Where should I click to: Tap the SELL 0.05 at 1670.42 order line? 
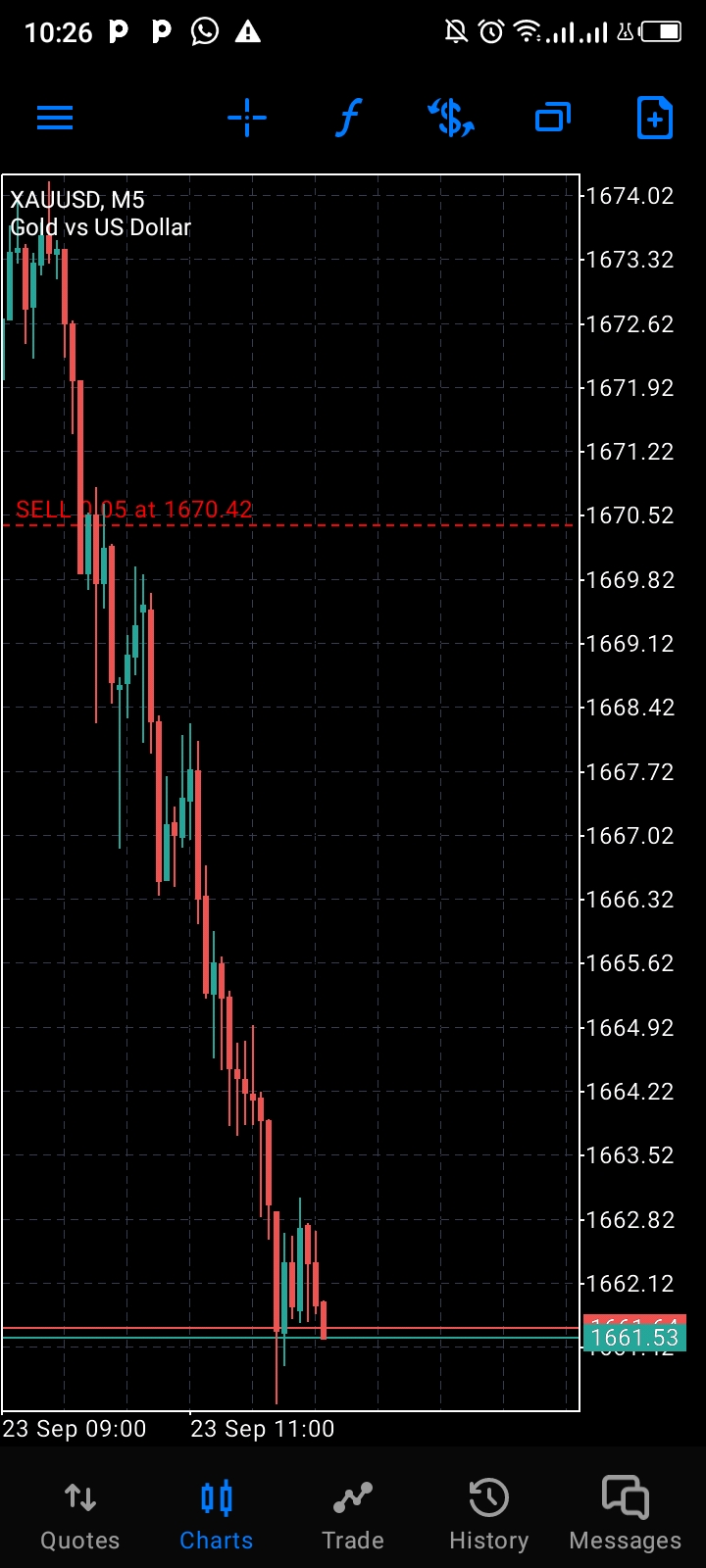[x=134, y=510]
